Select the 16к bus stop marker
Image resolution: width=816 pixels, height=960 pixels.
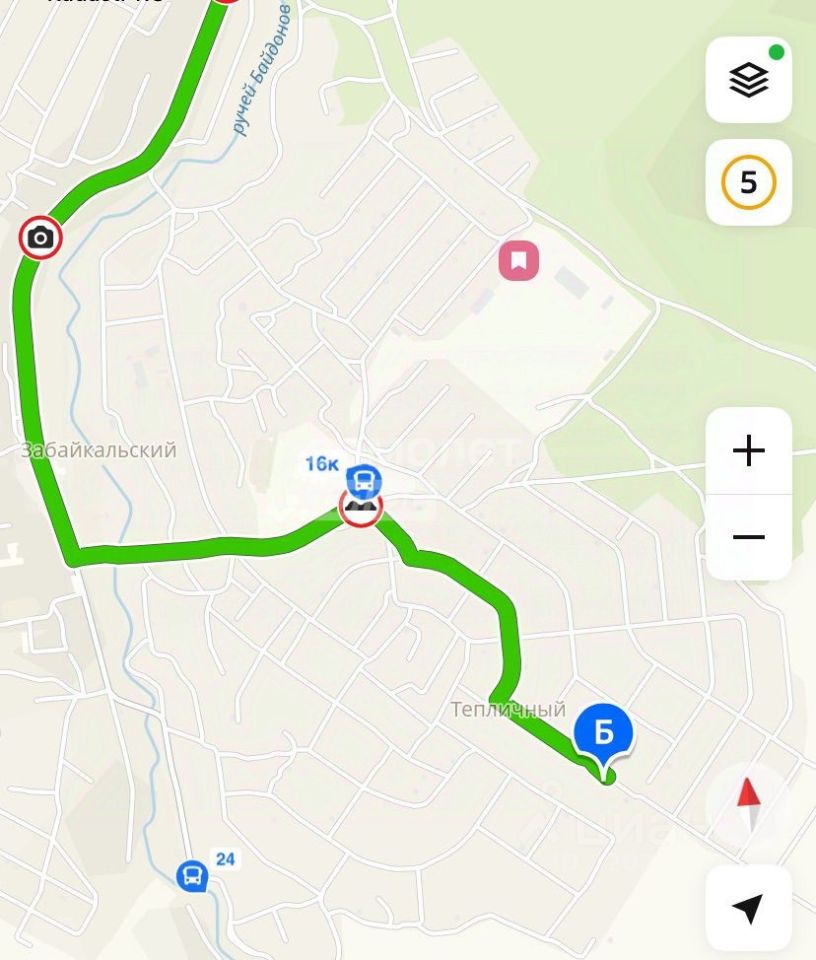[367, 481]
